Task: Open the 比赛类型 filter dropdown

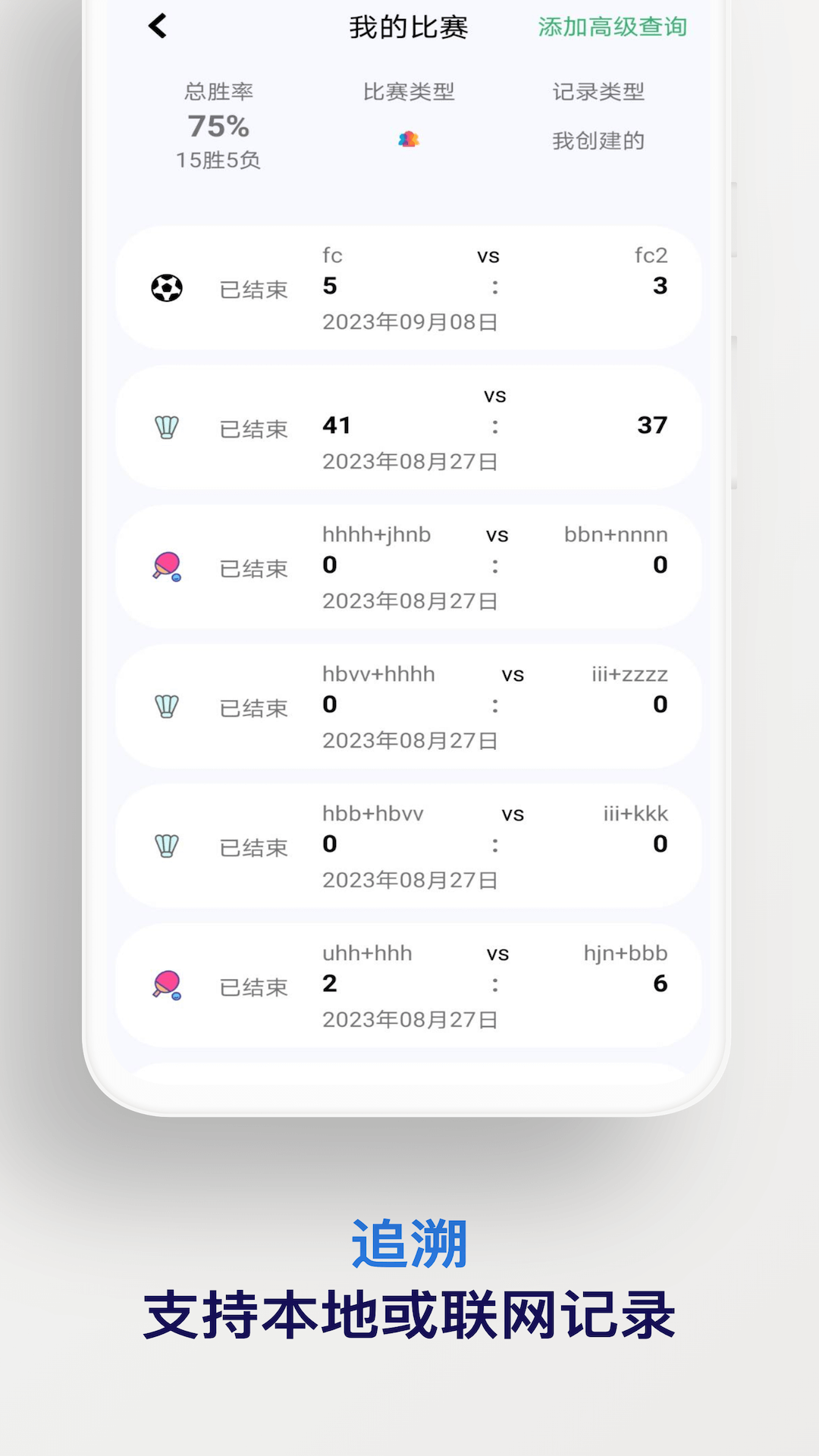Action: pyautogui.click(x=409, y=91)
